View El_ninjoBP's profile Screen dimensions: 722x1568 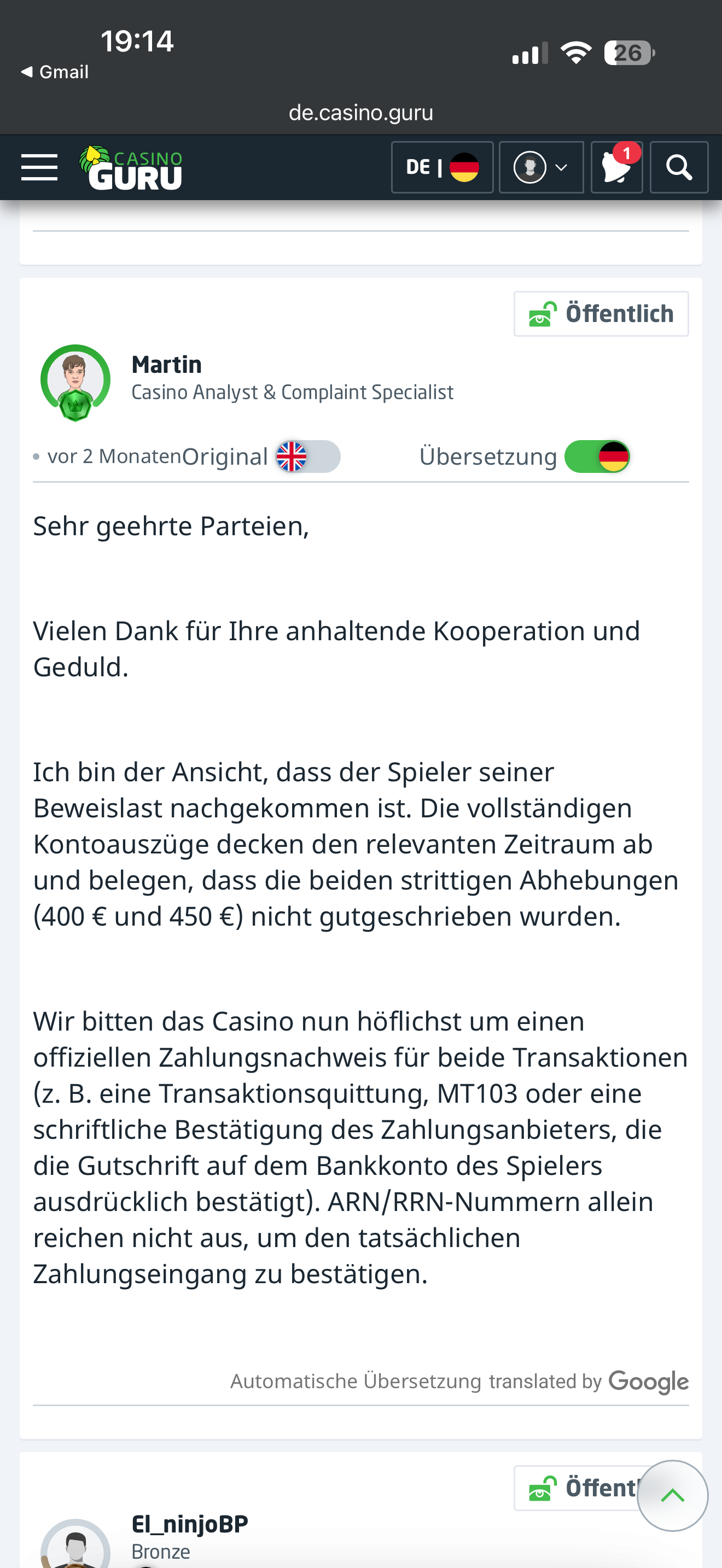(189, 1524)
